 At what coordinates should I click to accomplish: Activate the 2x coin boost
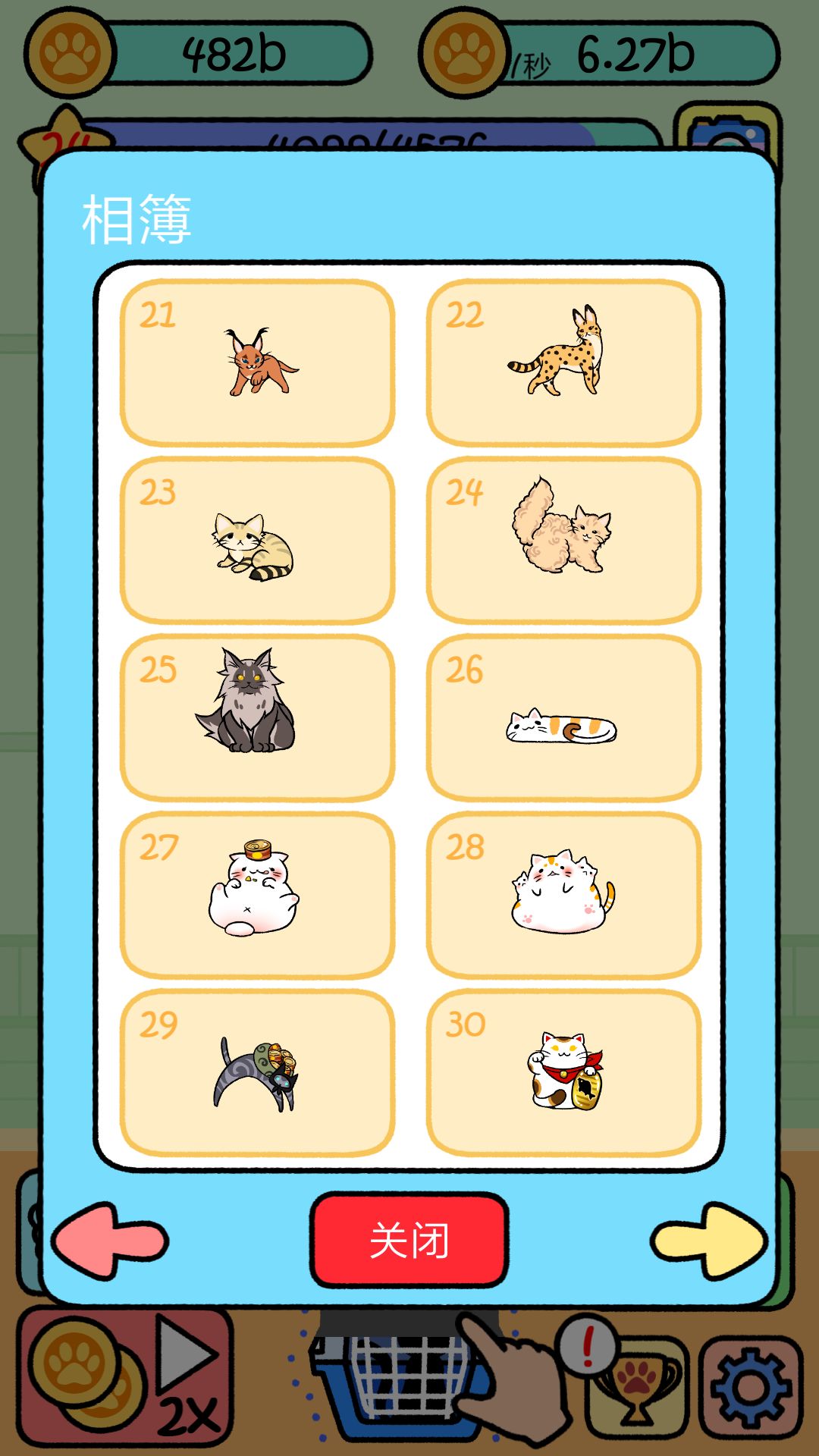click(x=125, y=1376)
